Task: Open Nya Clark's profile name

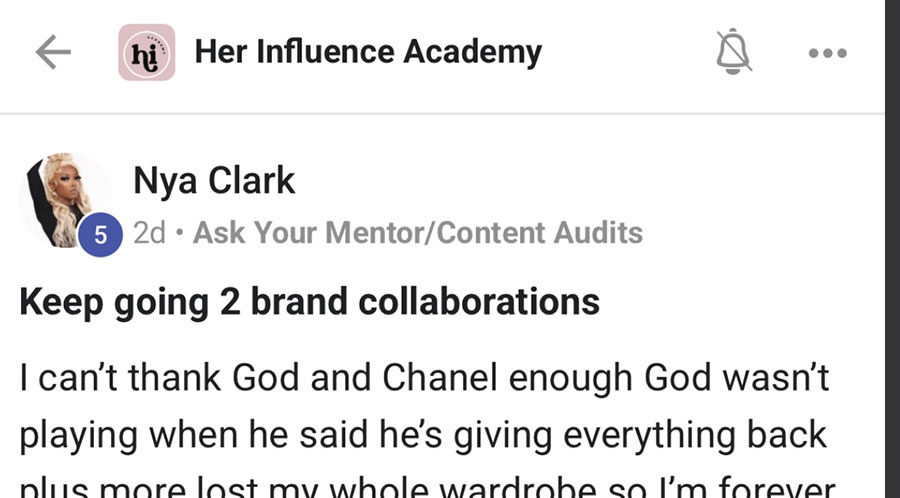Action: 214,181
